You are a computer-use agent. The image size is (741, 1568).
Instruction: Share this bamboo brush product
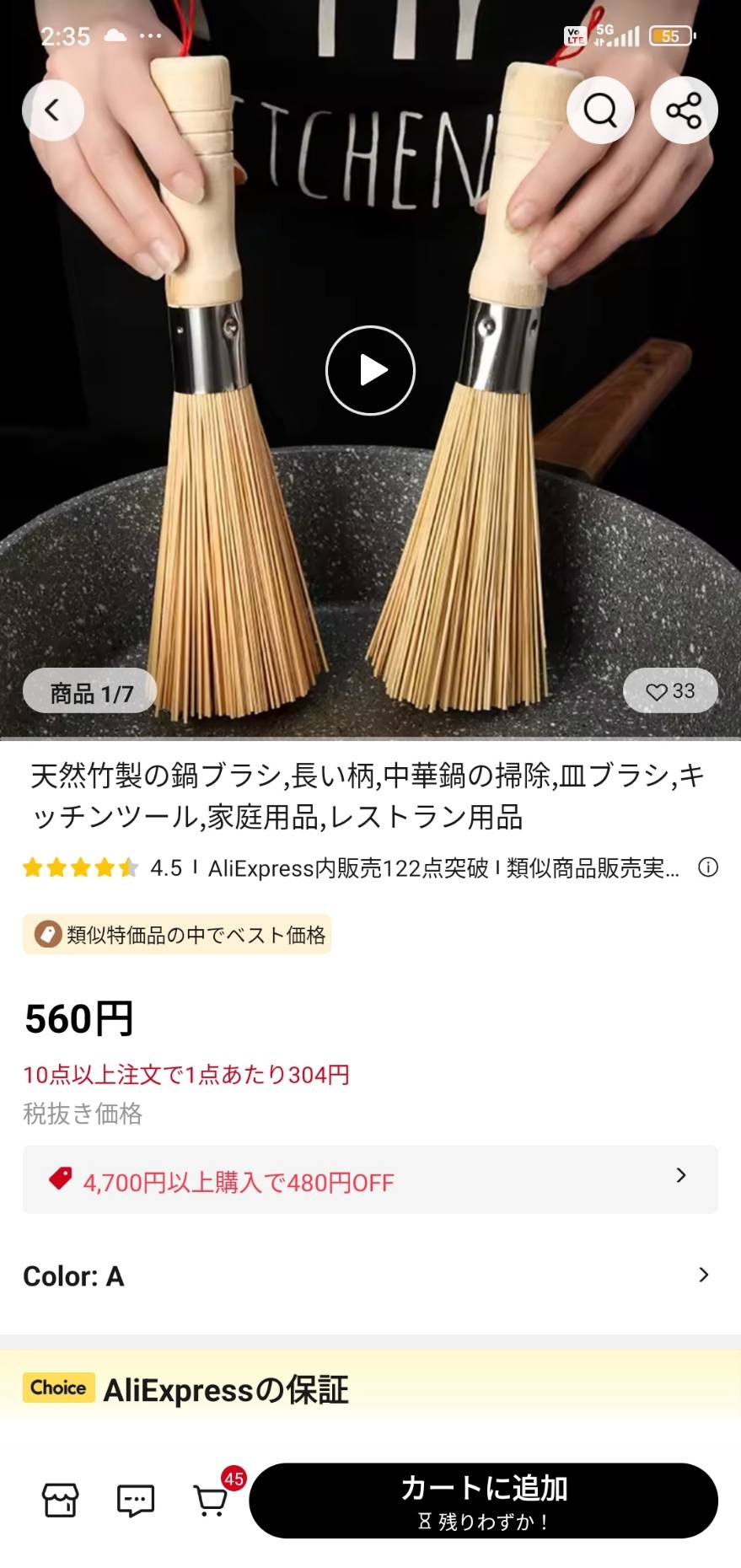coord(684,110)
